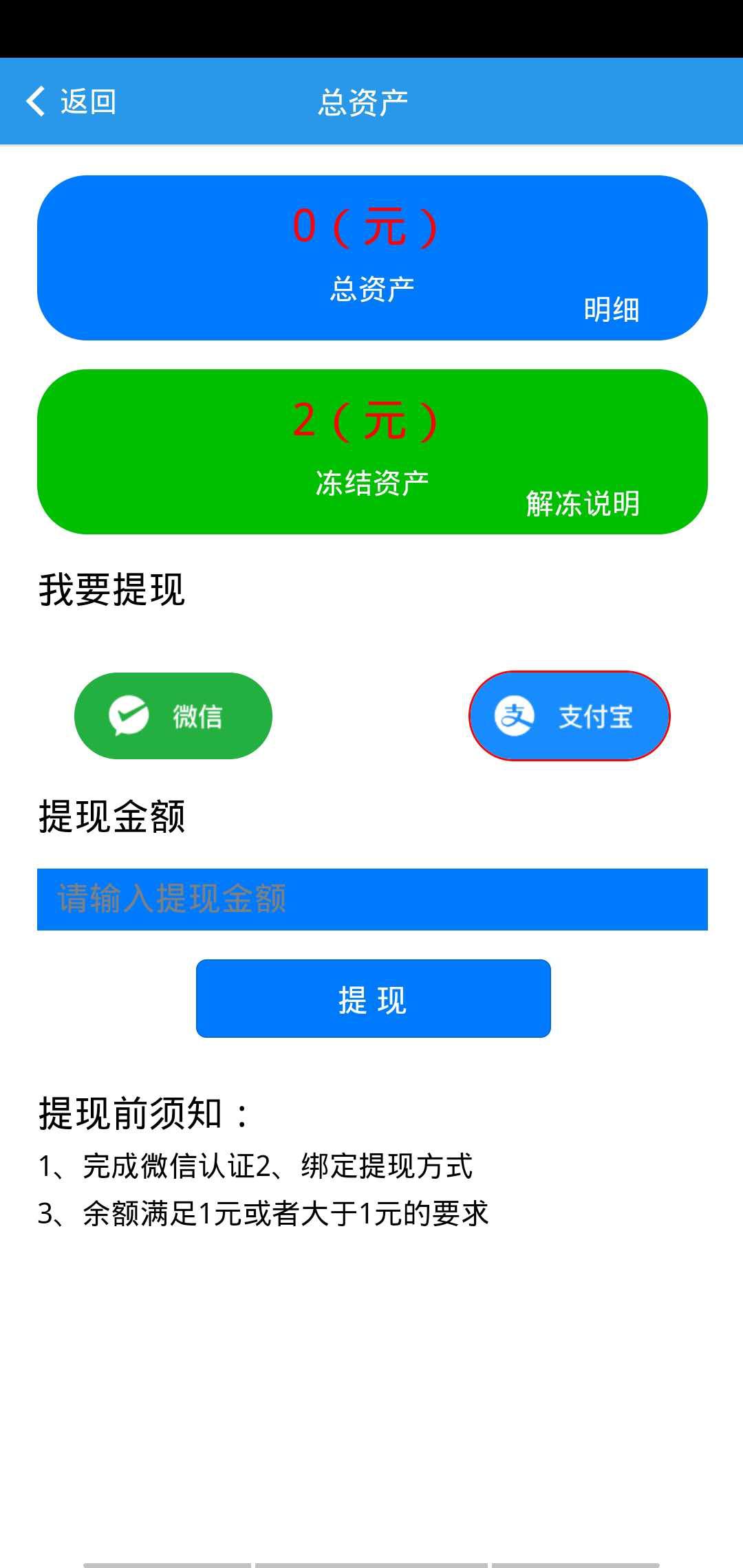Click the blue Alipay '支' logo
743x1568 pixels.
click(x=516, y=715)
